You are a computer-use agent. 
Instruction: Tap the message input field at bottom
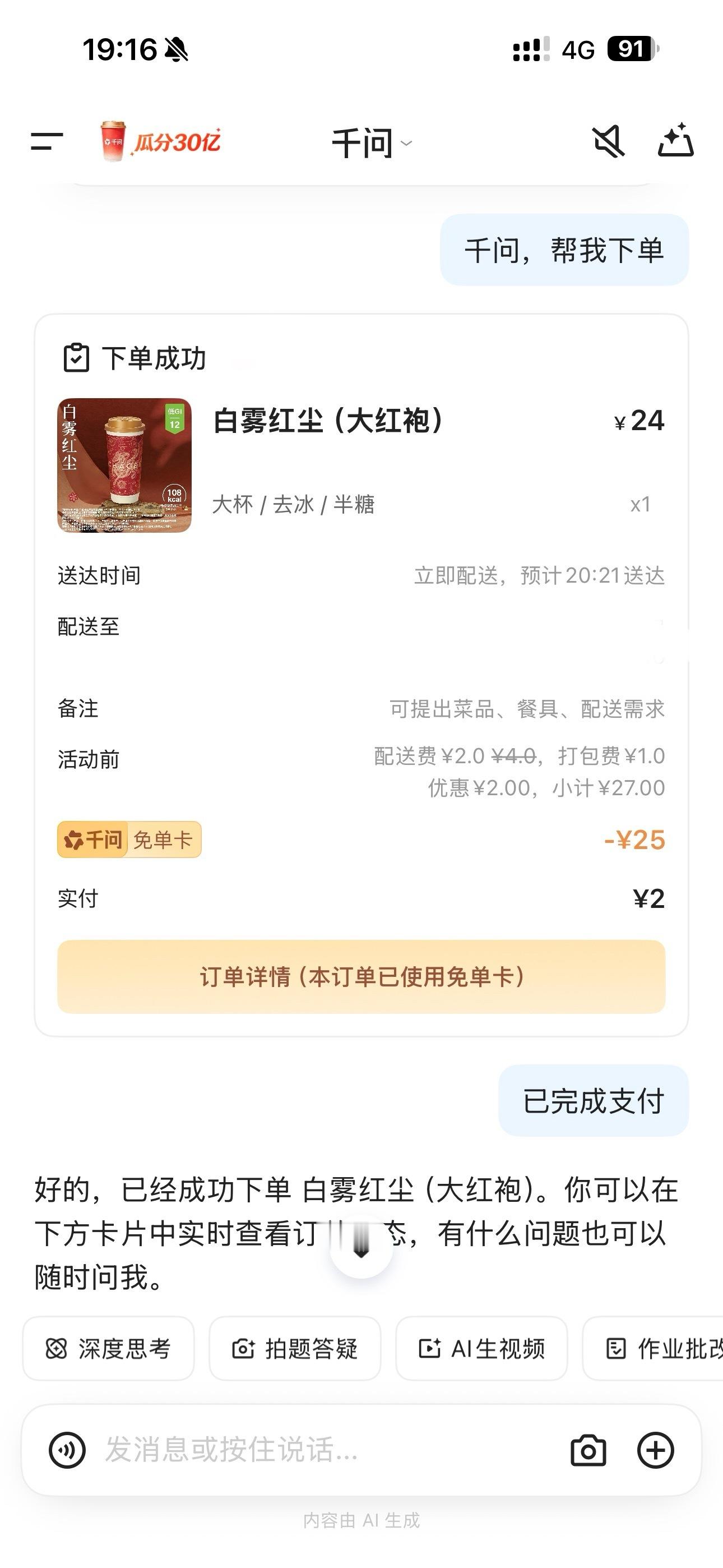(x=274, y=1451)
